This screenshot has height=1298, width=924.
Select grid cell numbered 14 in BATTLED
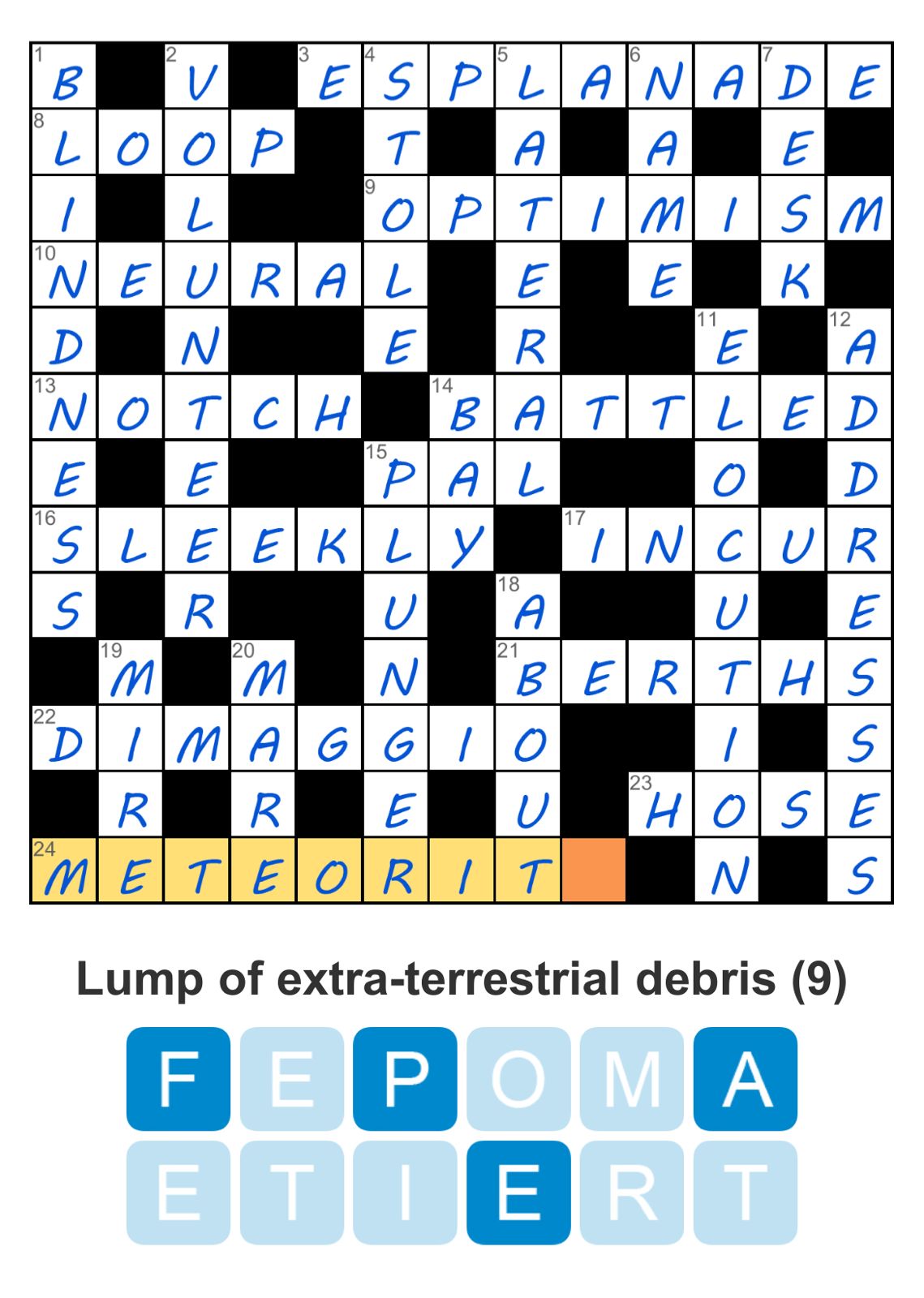click(x=462, y=408)
